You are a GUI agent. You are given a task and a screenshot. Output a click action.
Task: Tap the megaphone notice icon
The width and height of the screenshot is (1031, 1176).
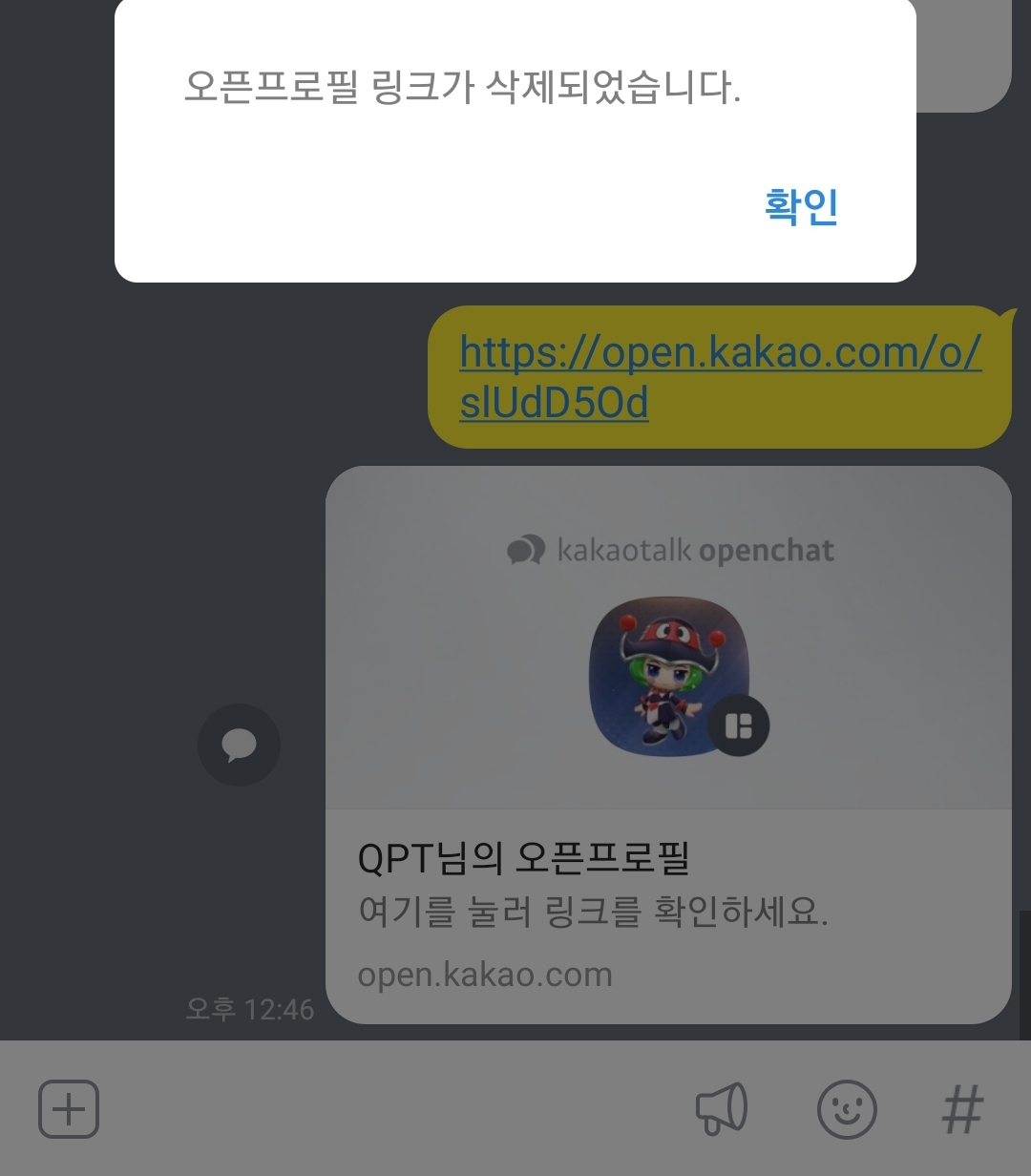[721, 1109]
